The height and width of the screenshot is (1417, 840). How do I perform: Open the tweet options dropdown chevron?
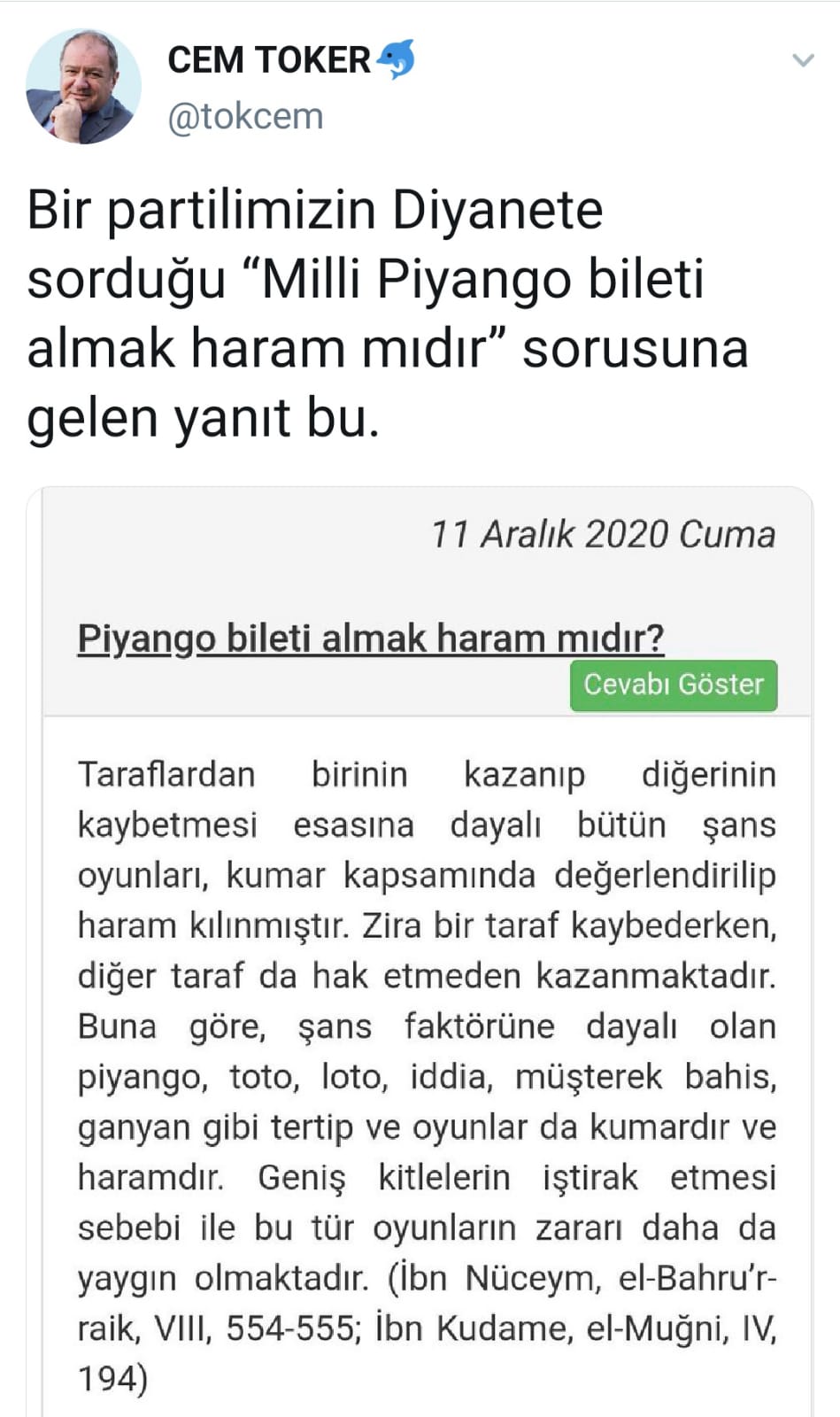tap(802, 61)
